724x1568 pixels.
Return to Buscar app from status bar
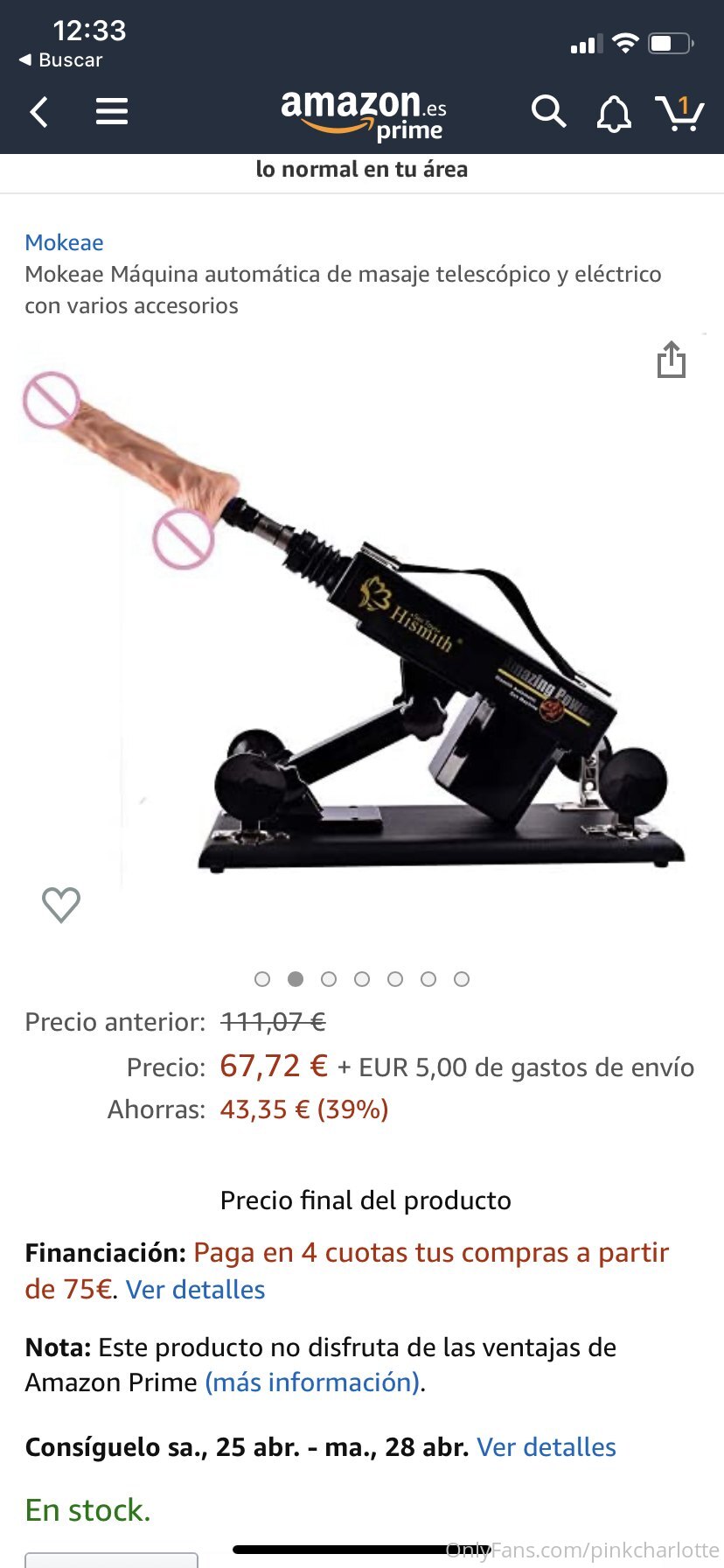(x=60, y=60)
